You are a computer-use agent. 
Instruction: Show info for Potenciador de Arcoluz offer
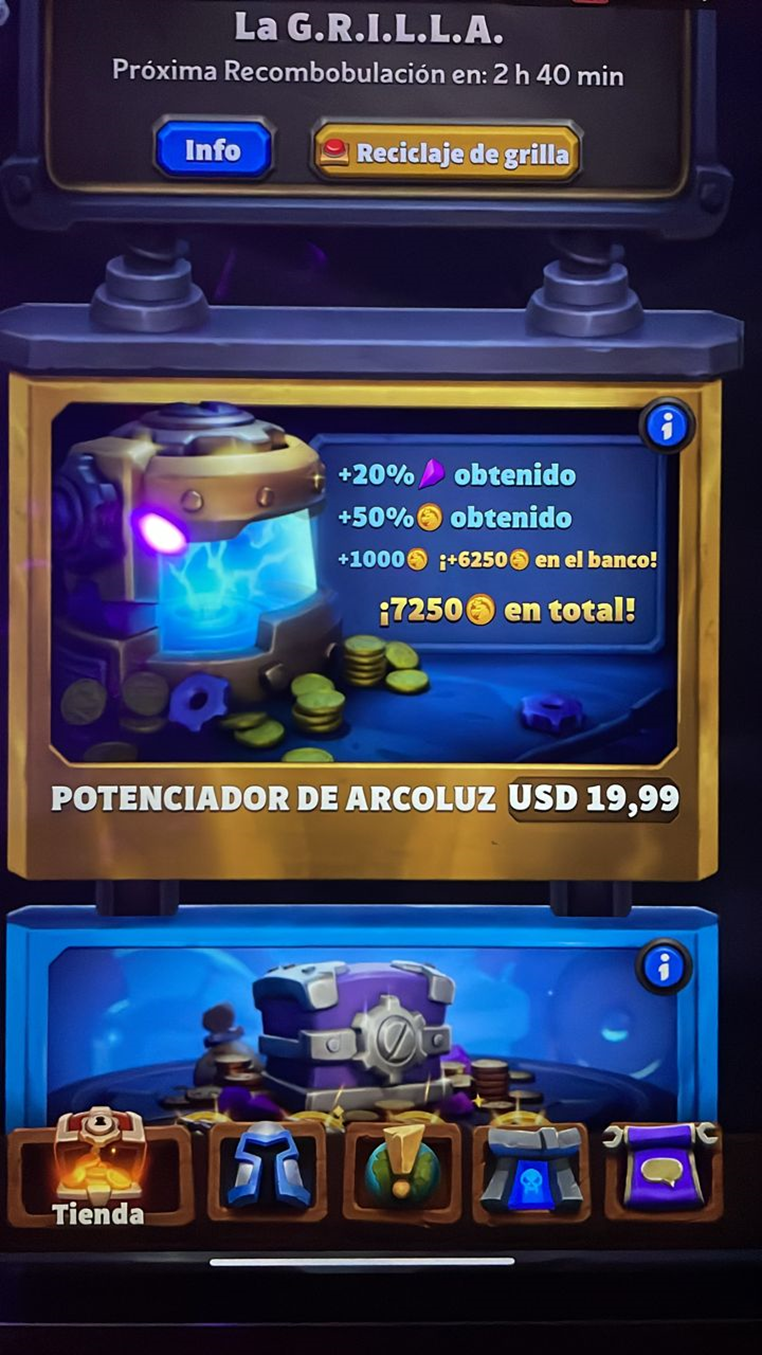(666, 427)
